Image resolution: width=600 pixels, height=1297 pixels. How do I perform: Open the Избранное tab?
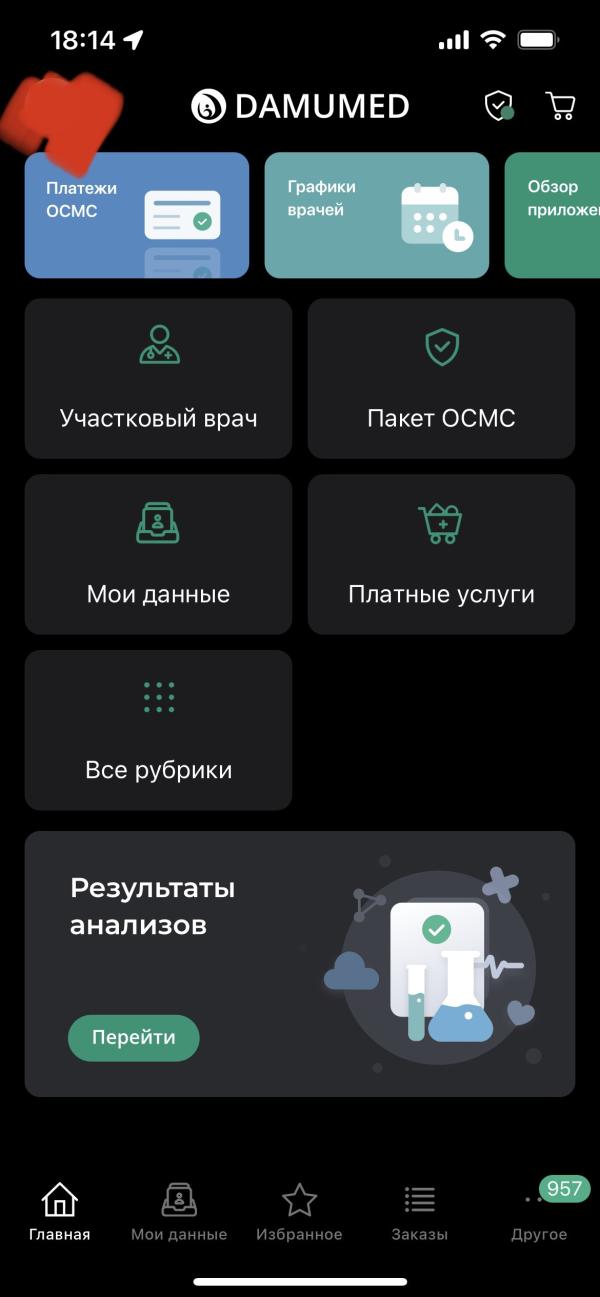coord(299,1212)
